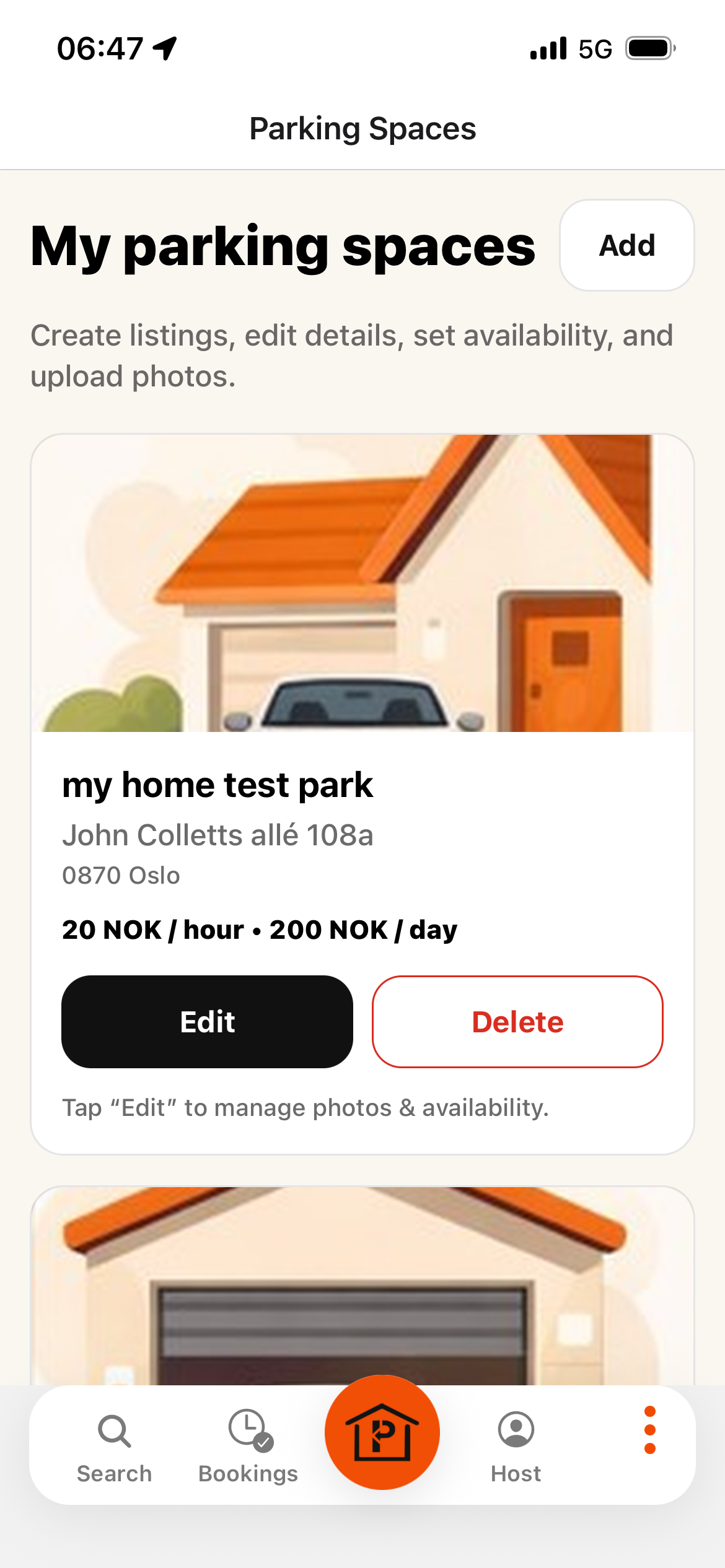Edit the my home test park listing
Viewport: 725px width, 1568px height.
tap(207, 1021)
